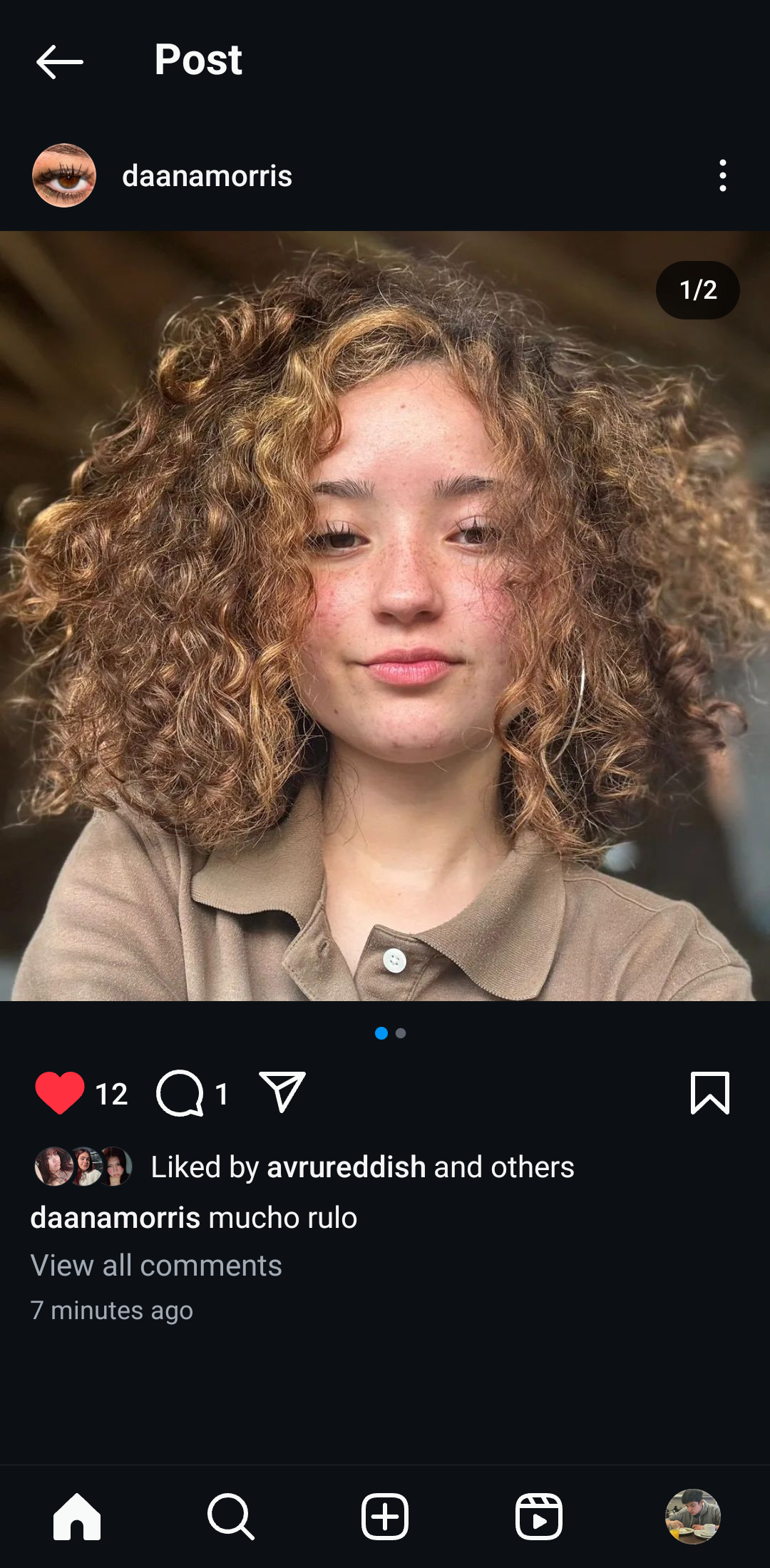
Task: Open the post's three-dot overflow menu
Action: point(722,175)
